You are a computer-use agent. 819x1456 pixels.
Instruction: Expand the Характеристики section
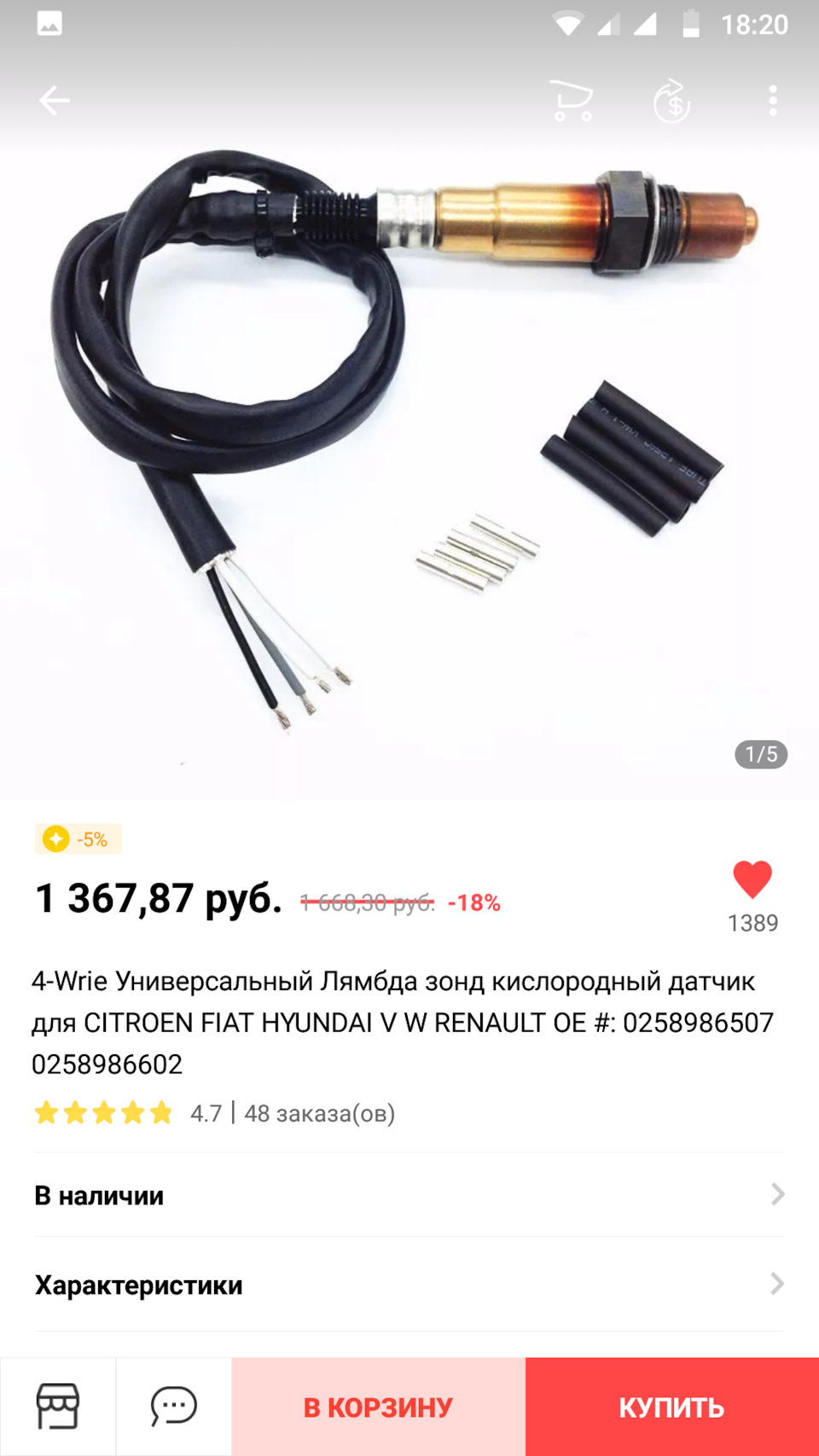(409, 1285)
